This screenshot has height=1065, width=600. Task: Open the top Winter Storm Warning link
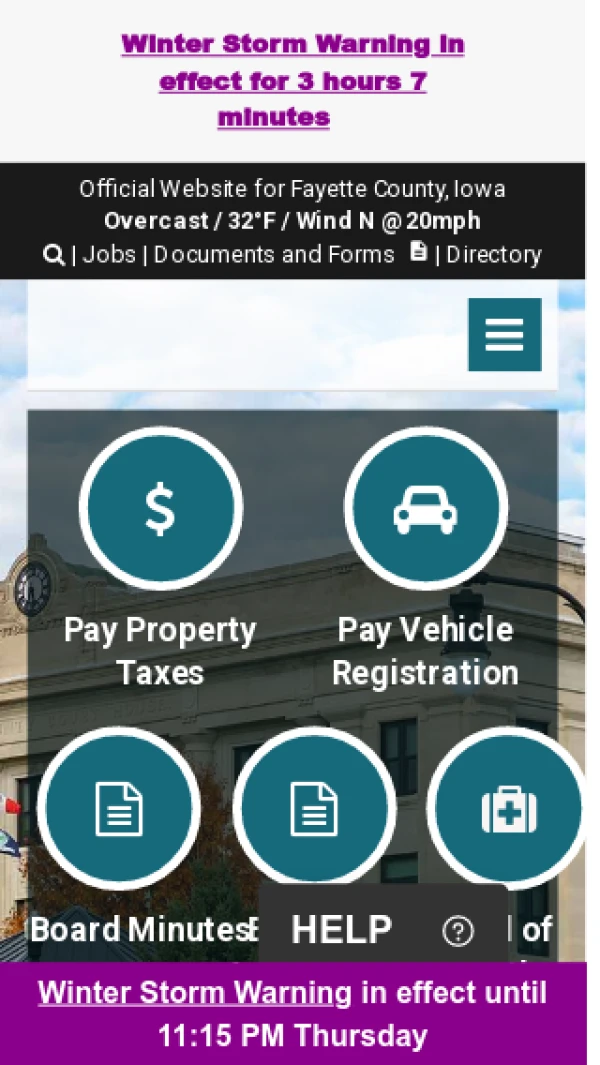[x=292, y=80]
